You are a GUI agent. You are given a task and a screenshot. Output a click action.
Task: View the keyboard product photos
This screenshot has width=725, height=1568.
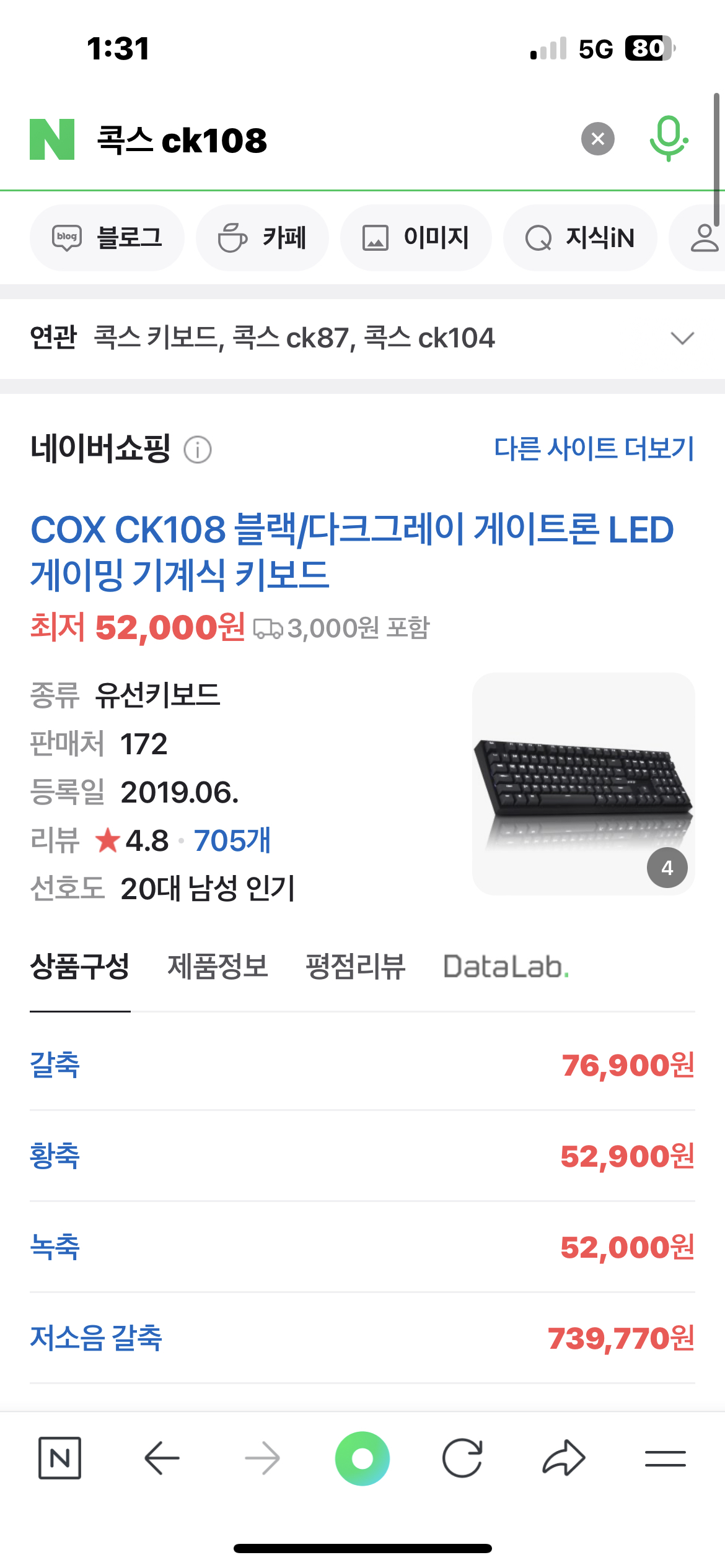pyautogui.click(x=582, y=783)
